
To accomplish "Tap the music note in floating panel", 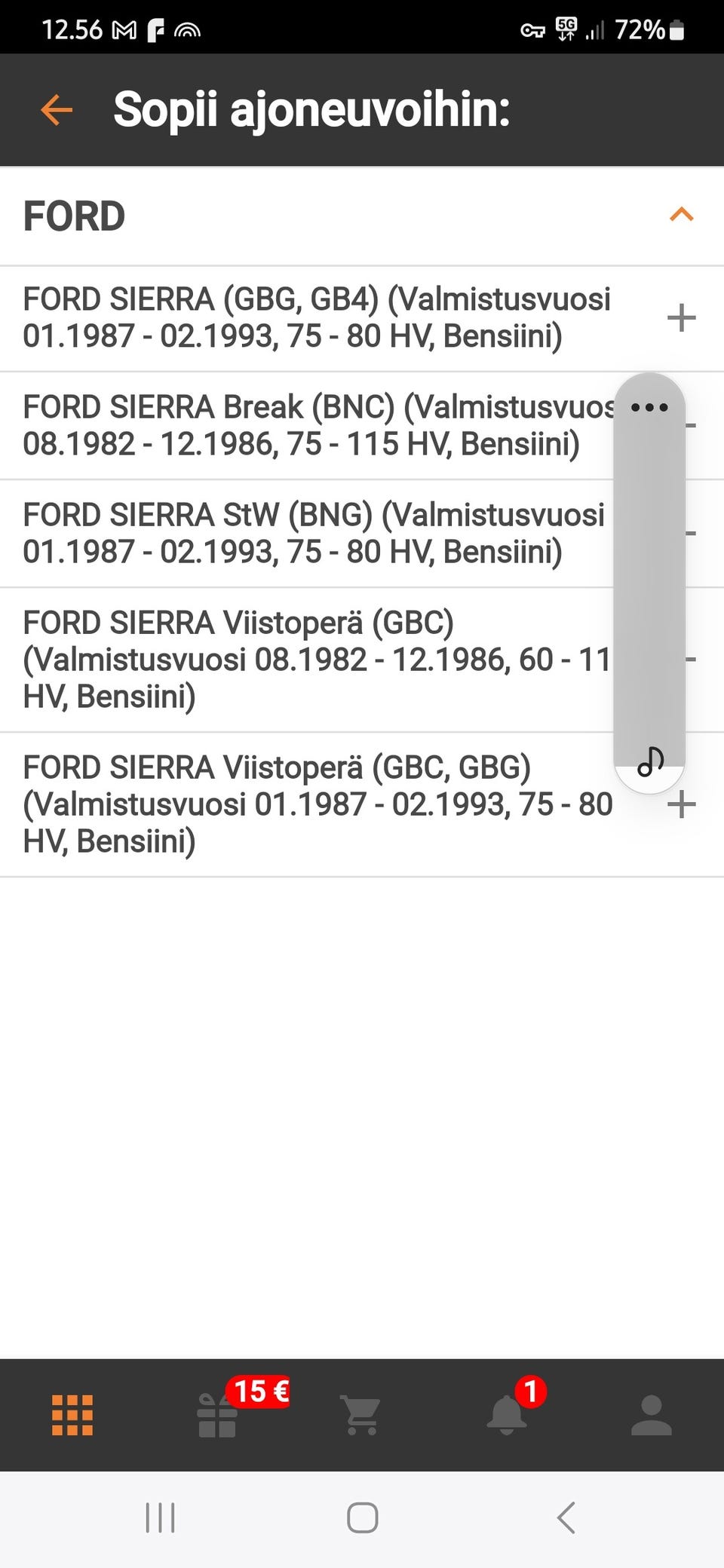I will click(650, 762).
